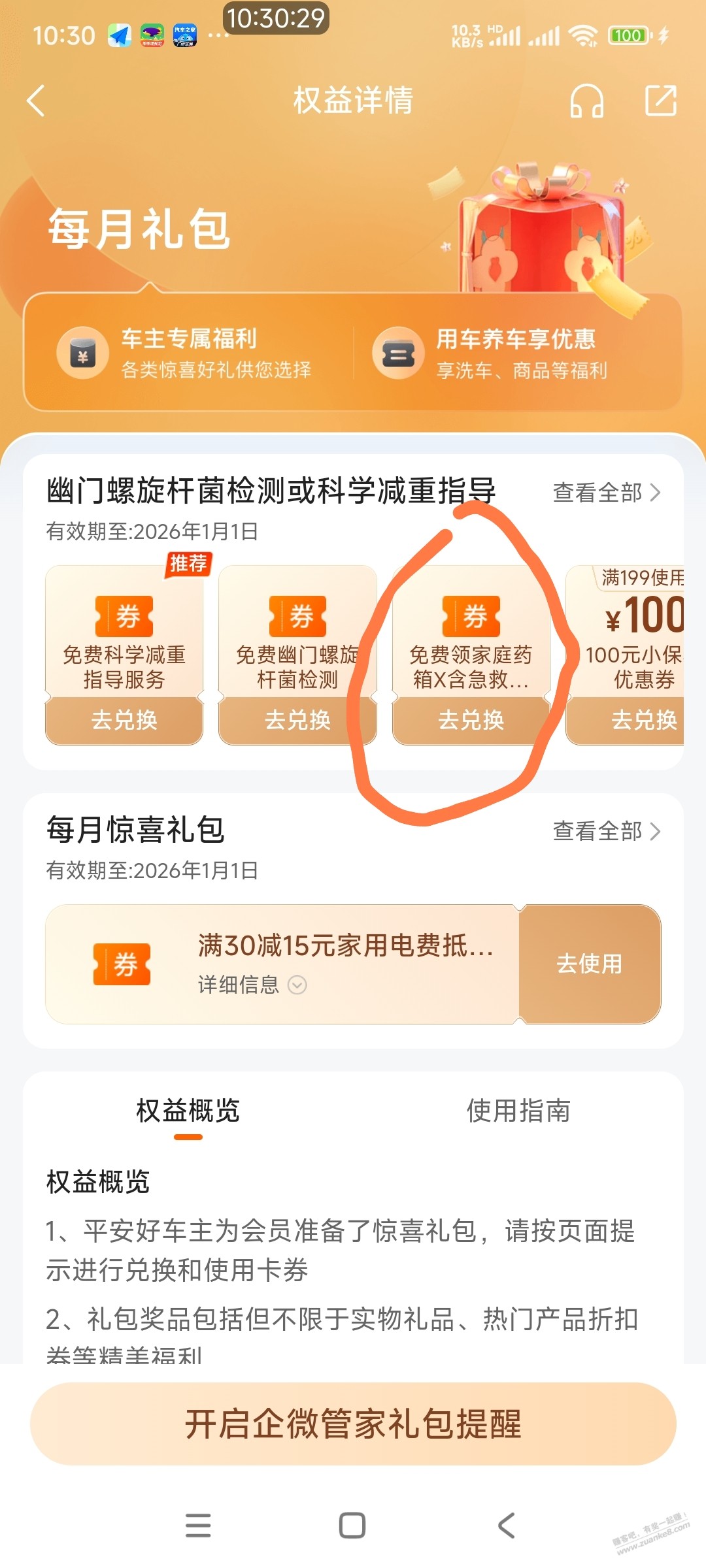Redeem 免费科学减重指导服务 coupon
Image resolution: width=706 pixels, height=1568 pixels.
(x=124, y=720)
